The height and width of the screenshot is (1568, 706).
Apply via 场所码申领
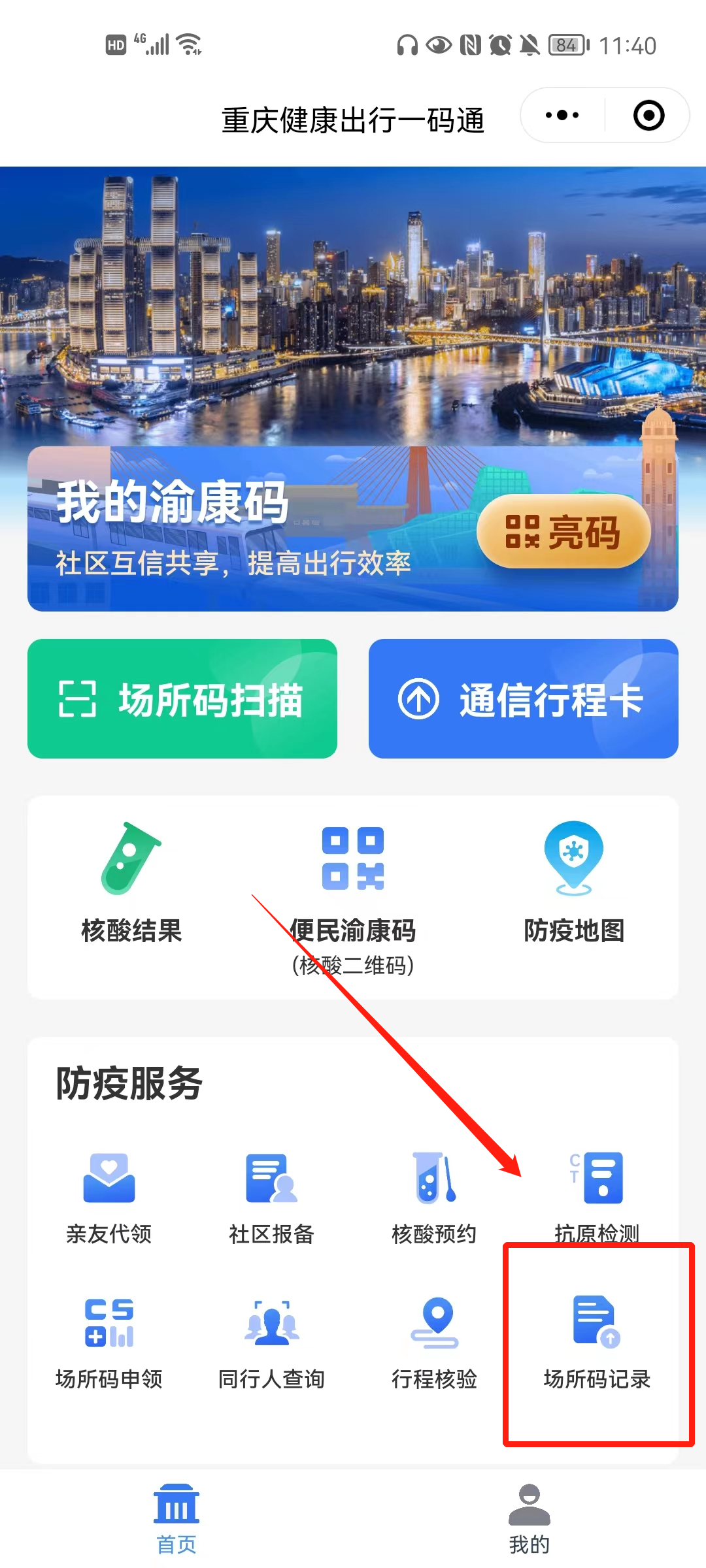tap(109, 1343)
